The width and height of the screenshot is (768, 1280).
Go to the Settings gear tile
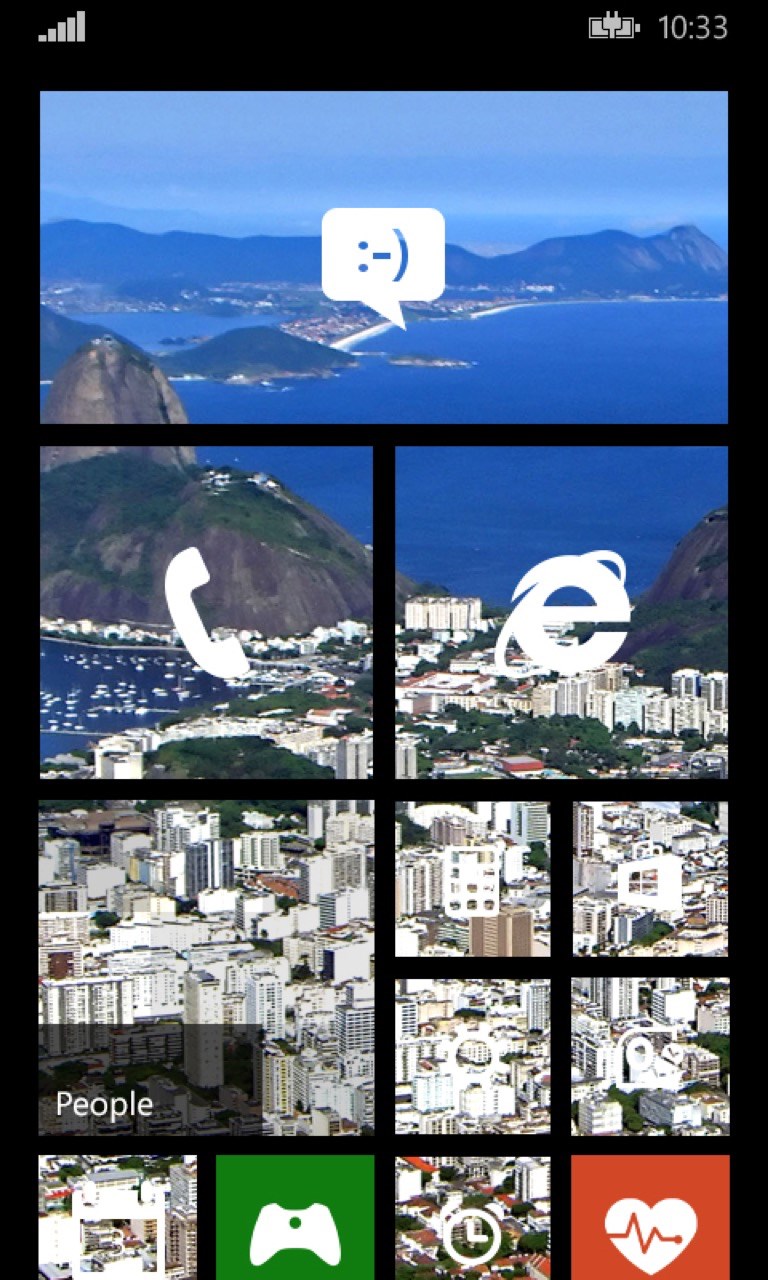click(472, 1056)
